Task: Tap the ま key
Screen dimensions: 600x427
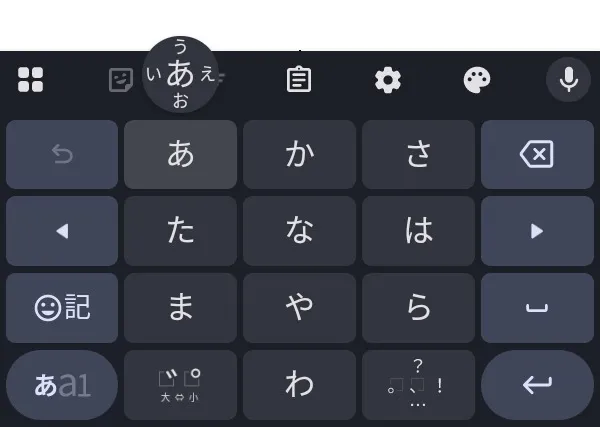Action: pos(180,308)
